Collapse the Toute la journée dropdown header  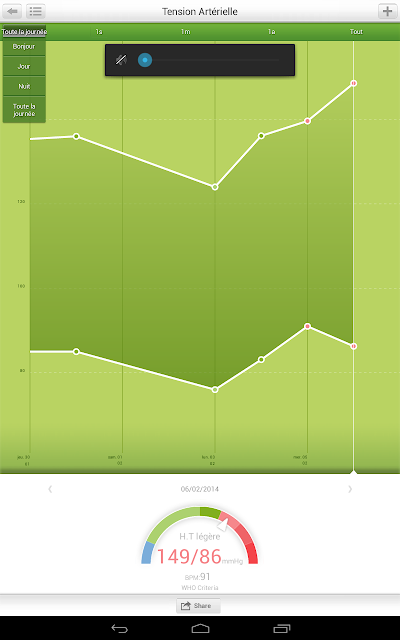point(24,31)
